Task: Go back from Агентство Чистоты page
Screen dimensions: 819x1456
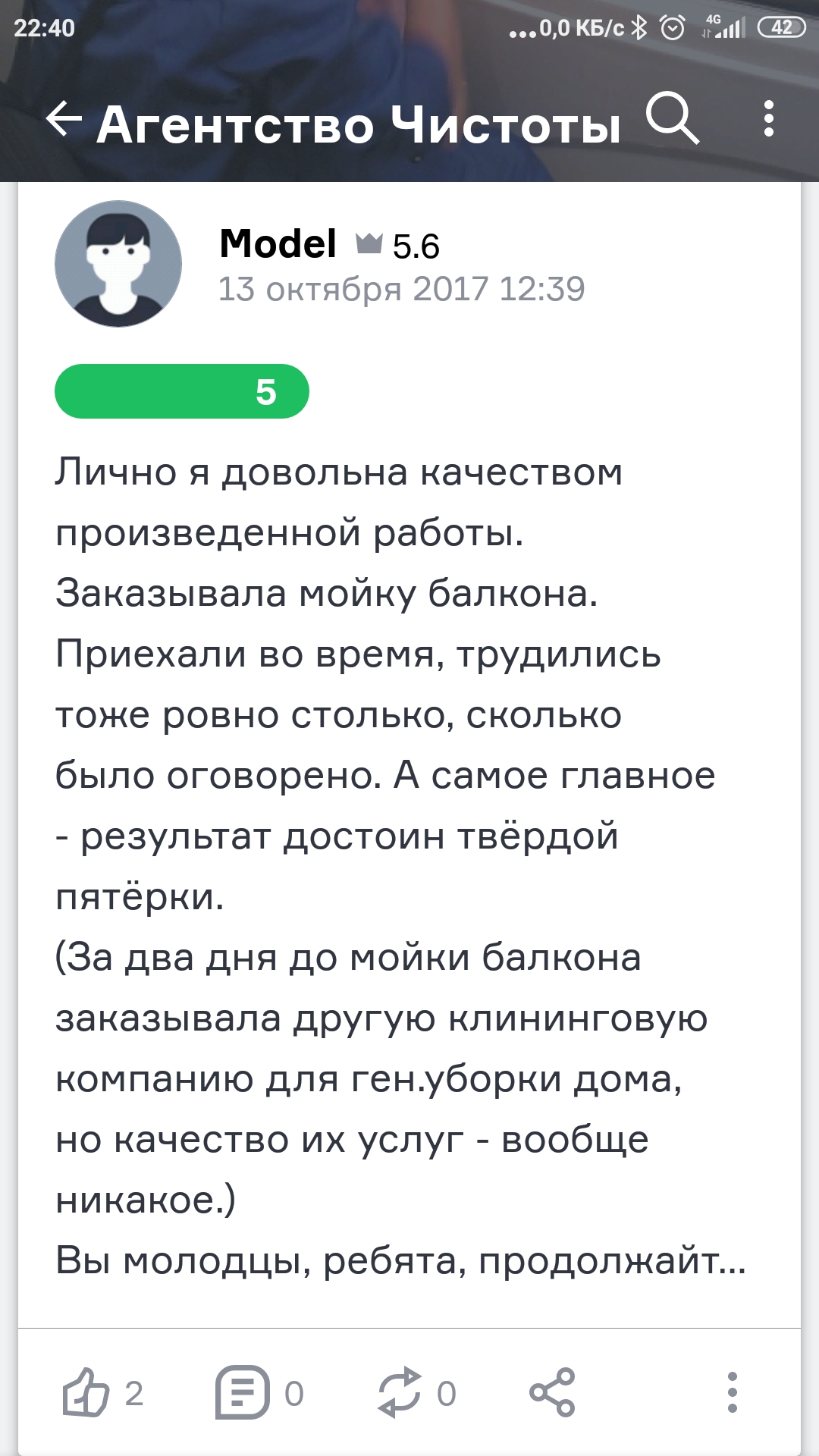Action: pos(64,120)
